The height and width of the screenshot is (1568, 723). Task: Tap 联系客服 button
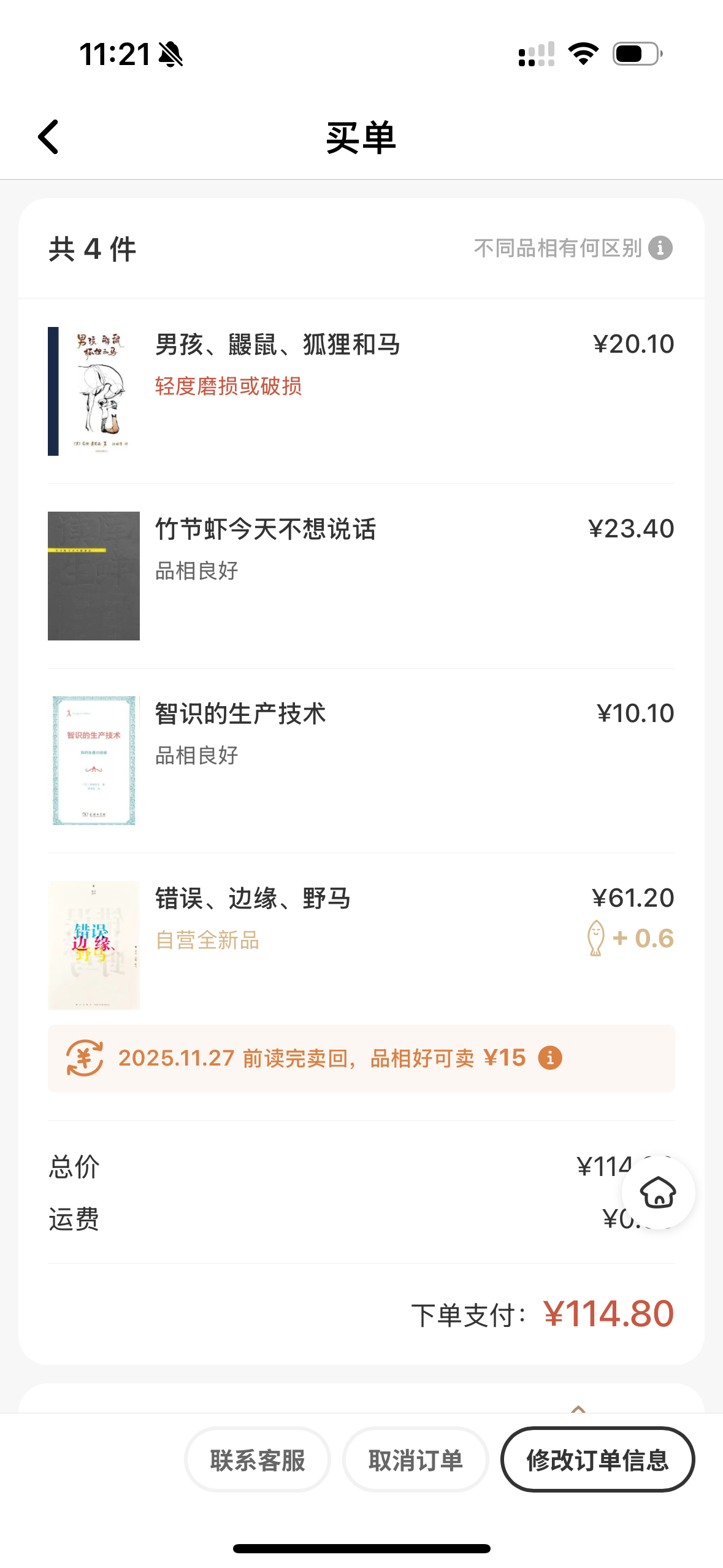pos(258,1460)
